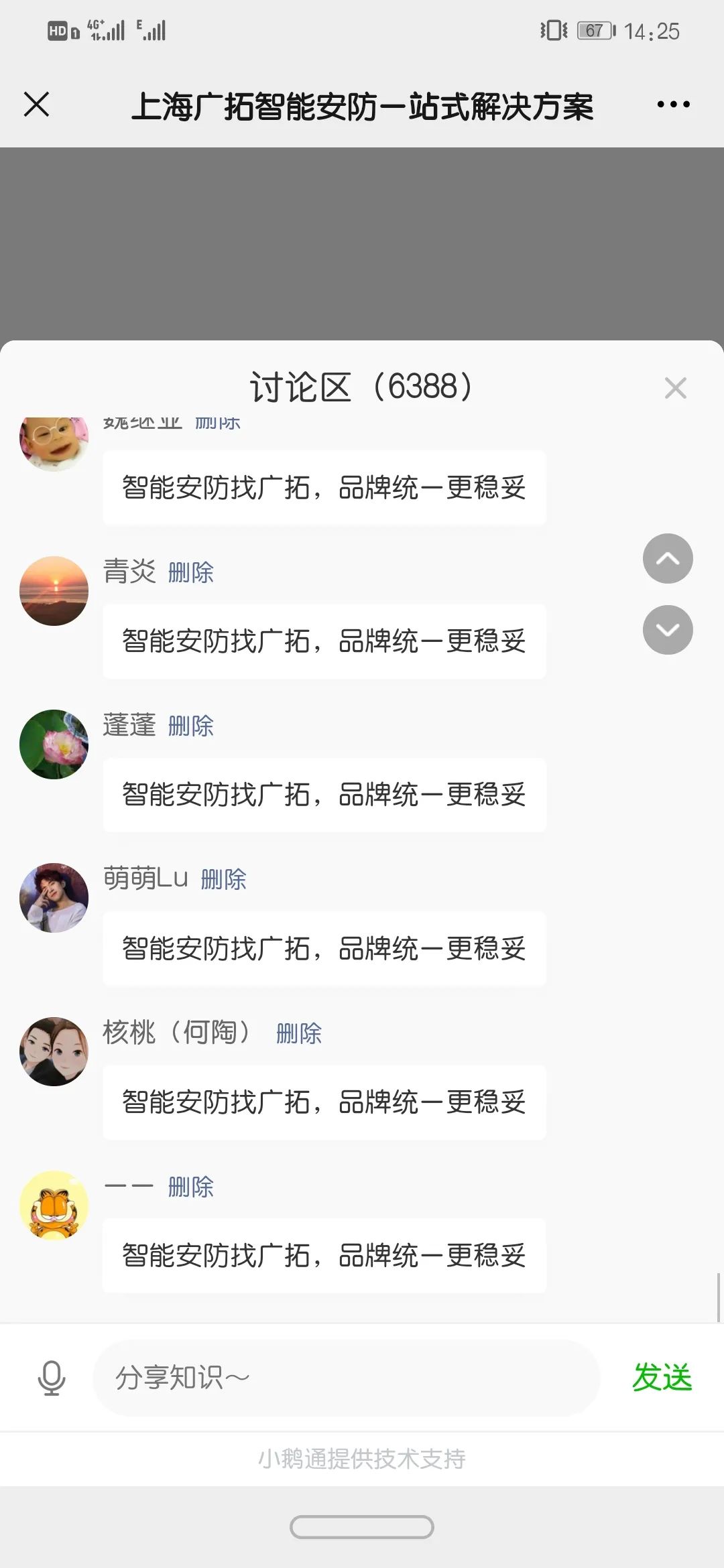Delete the comment from 蓬蓬
This screenshot has width=724, height=1568.
coord(191,726)
